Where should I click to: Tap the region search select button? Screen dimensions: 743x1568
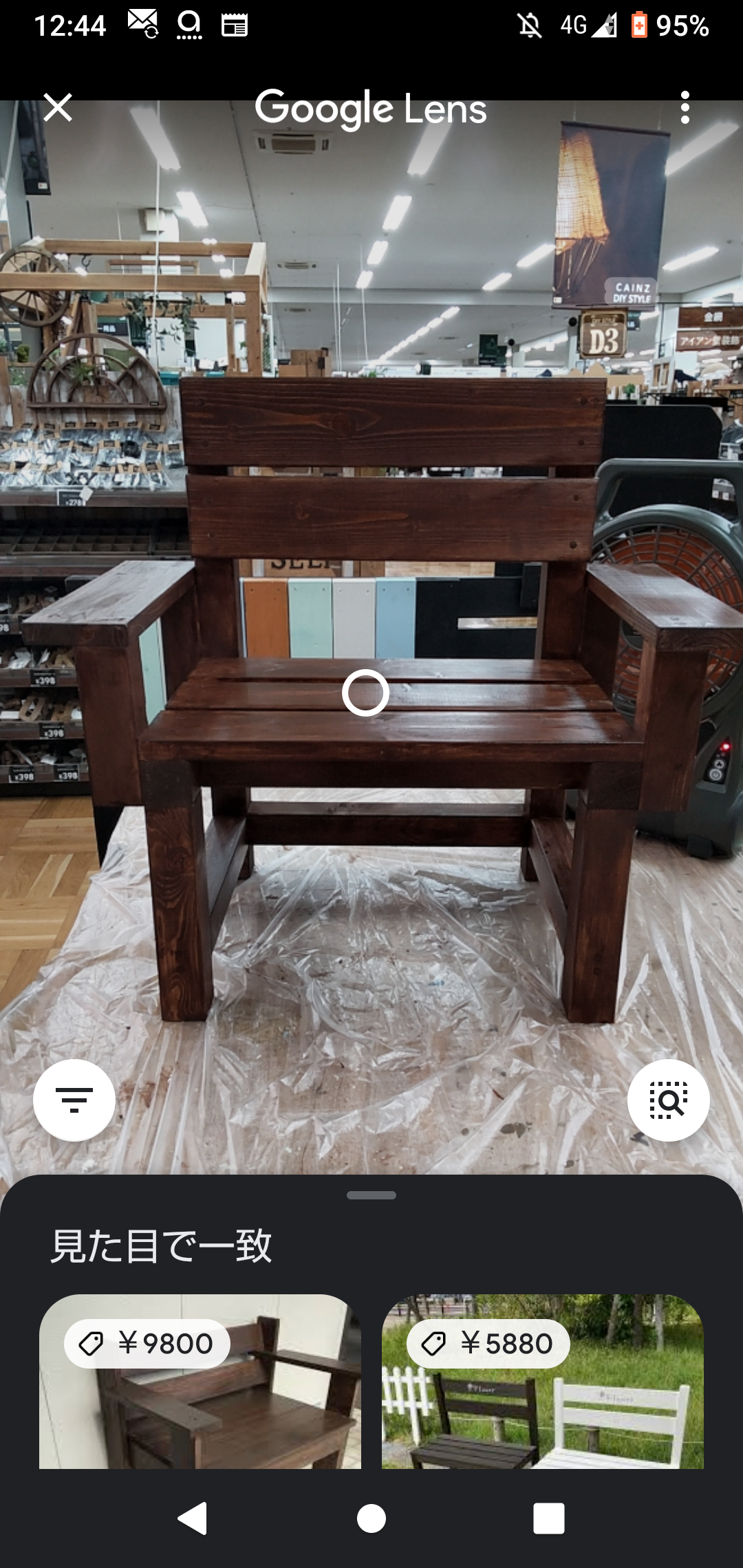[668, 1100]
